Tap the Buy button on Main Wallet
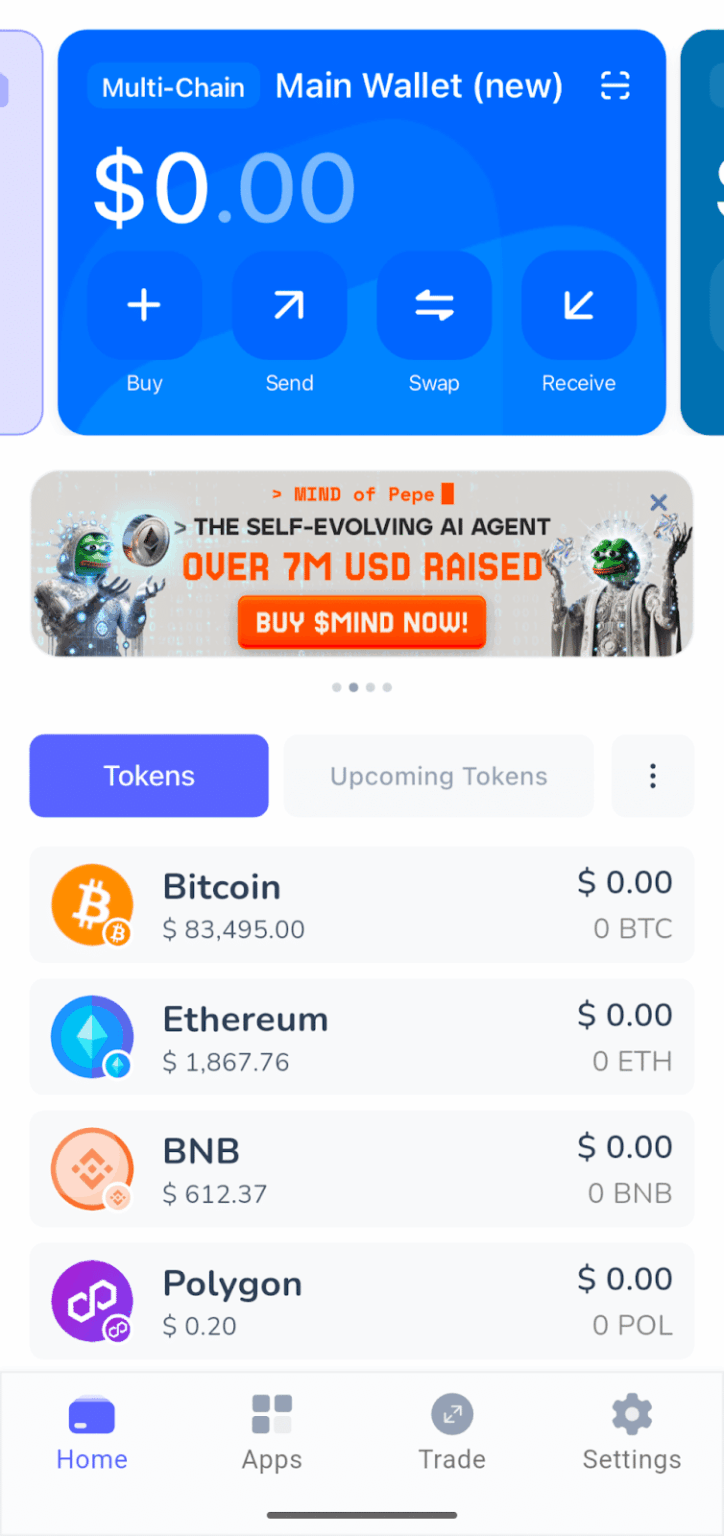 point(145,306)
